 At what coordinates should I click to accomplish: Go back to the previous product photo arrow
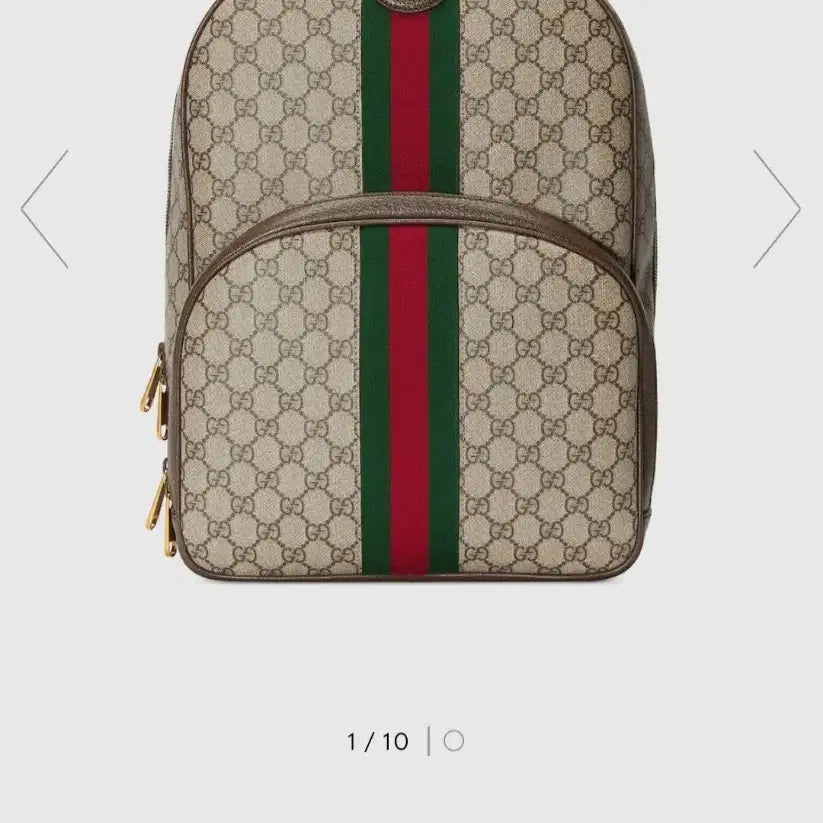click(x=45, y=209)
